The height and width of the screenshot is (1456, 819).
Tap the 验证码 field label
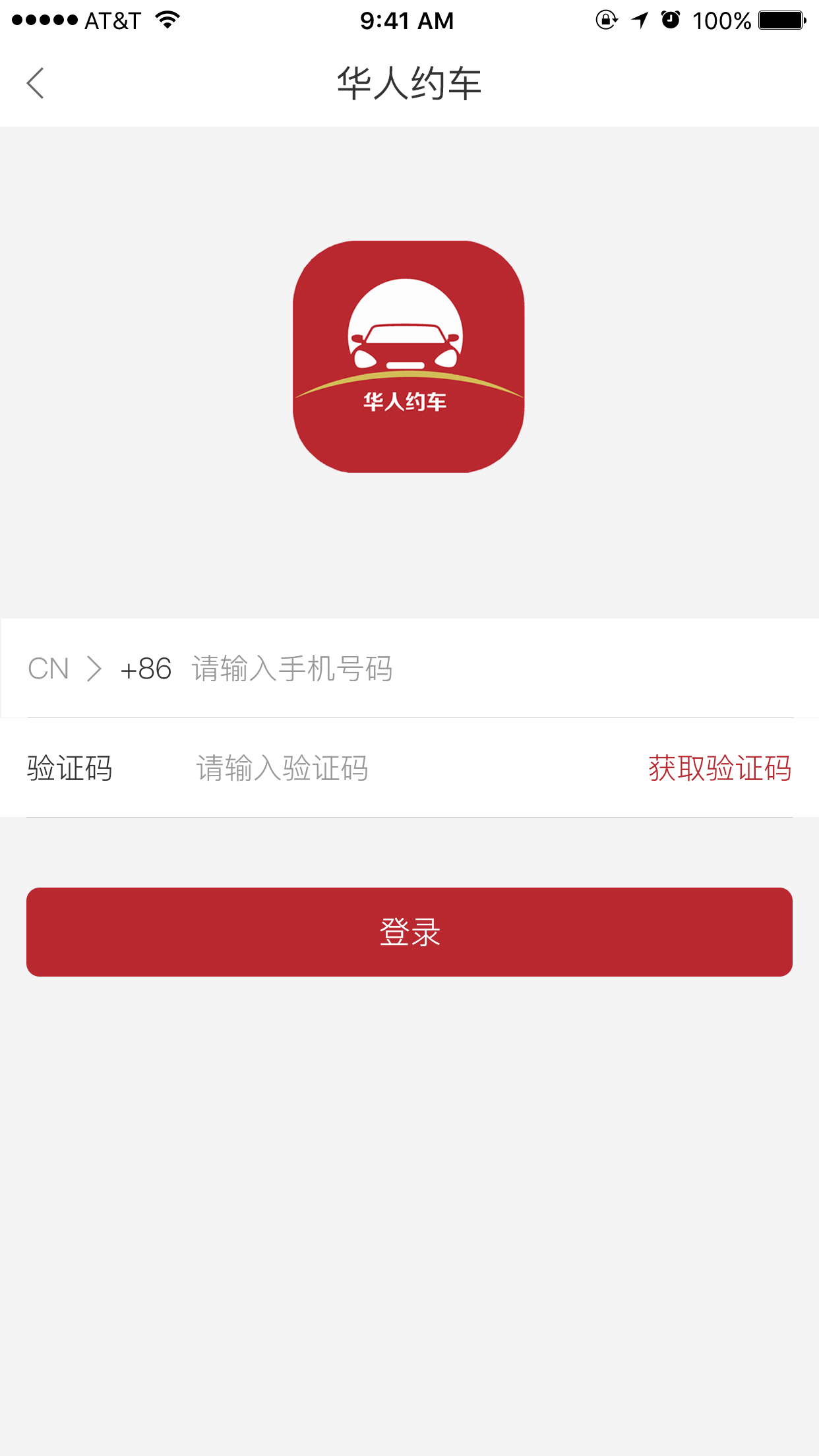70,768
